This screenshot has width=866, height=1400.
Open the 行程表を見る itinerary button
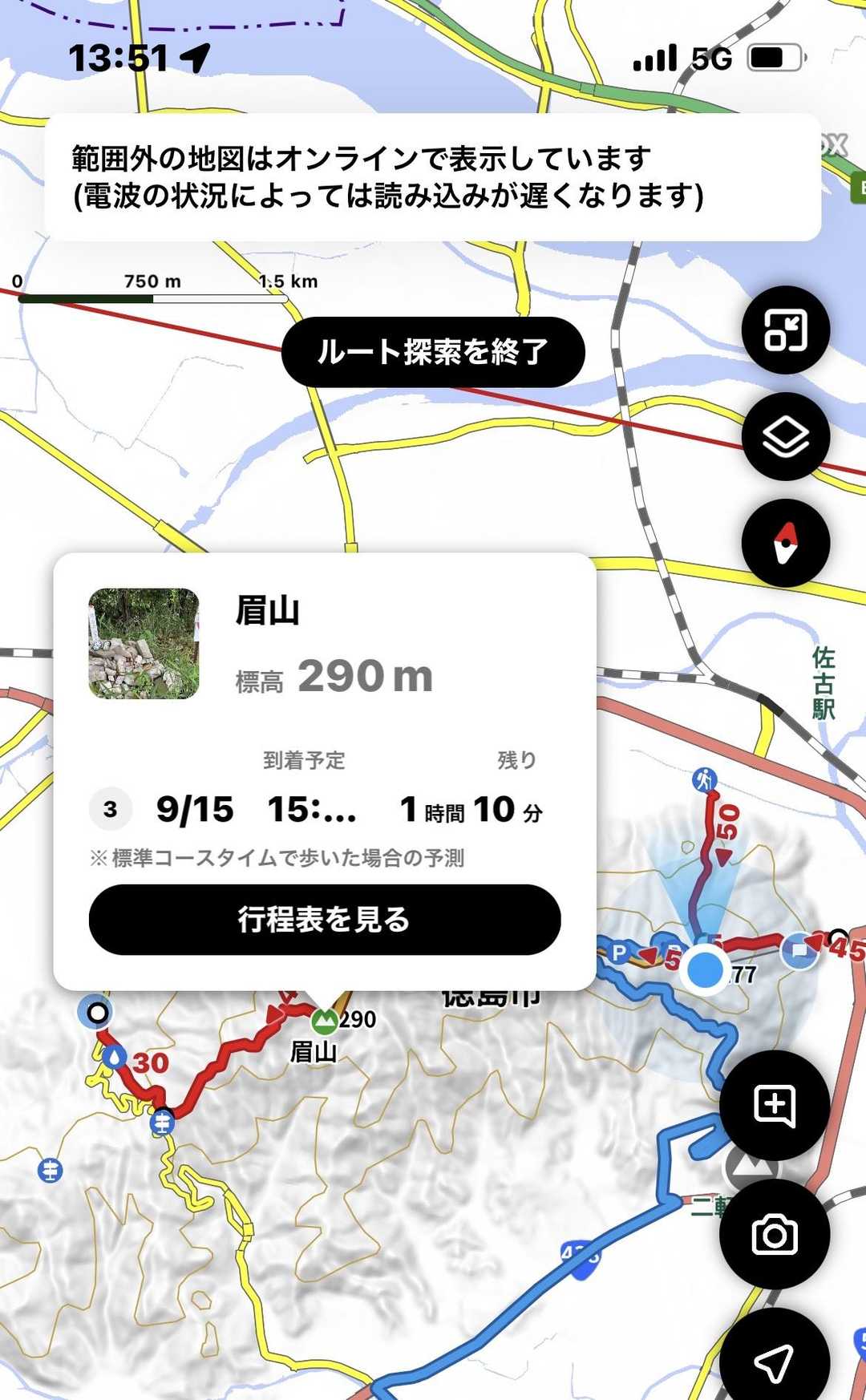point(324,919)
